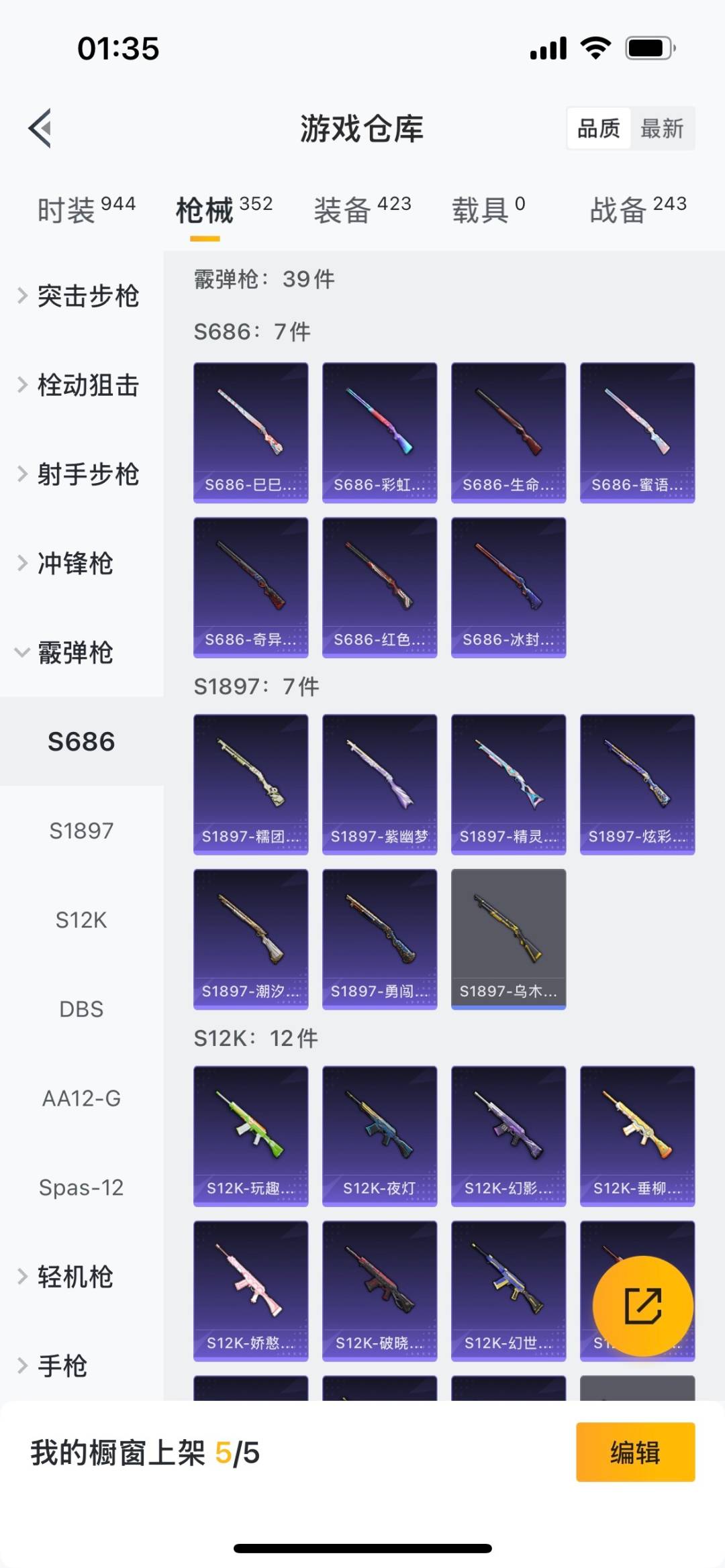725x1568 pixels.
Task: Select S12K in the sidebar
Action: coord(81,920)
